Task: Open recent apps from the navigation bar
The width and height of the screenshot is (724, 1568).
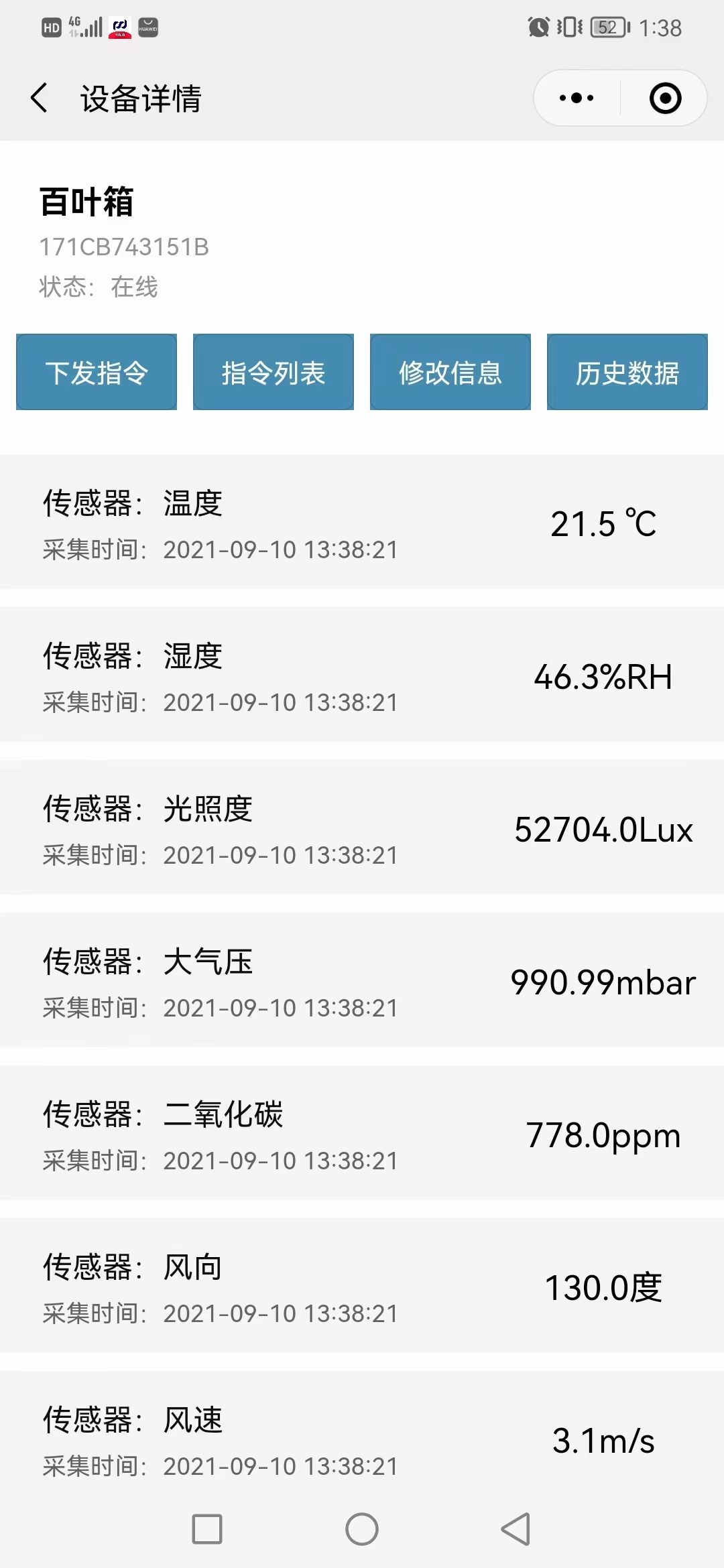Action: pos(207,1529)
